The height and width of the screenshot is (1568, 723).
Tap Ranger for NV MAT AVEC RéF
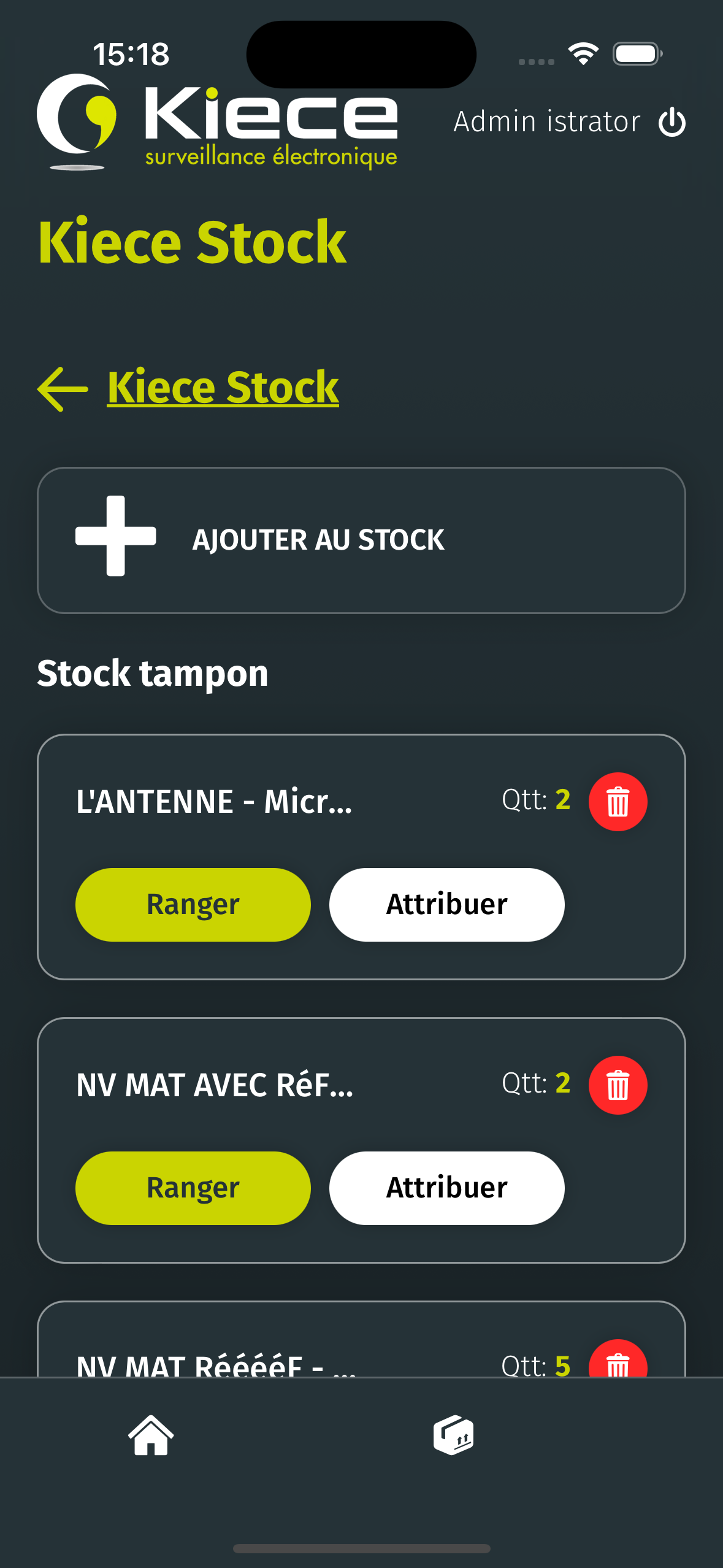pos(193,1188)
